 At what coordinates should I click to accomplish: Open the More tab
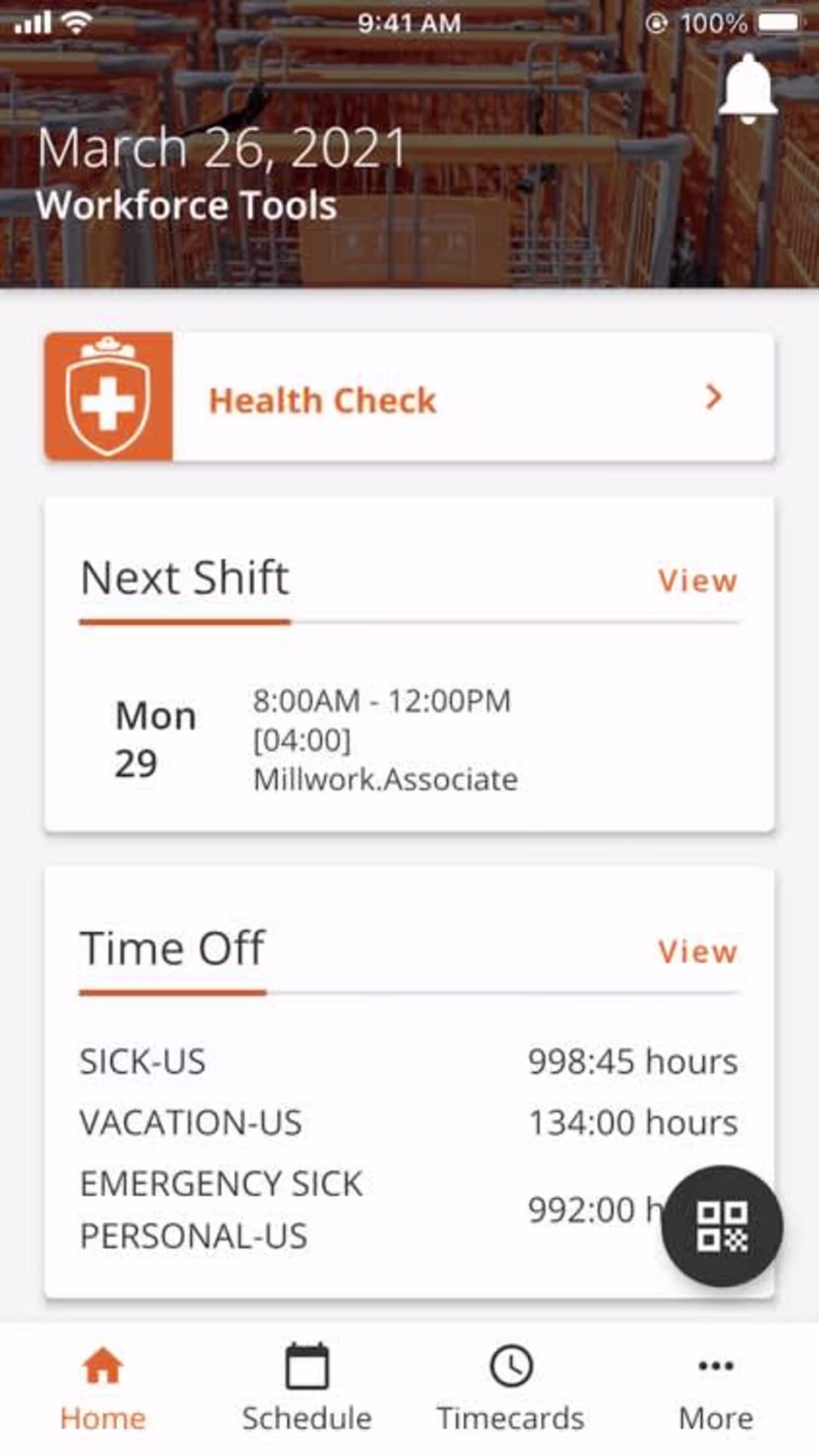pyautogui.click(x=716, y=1388)
